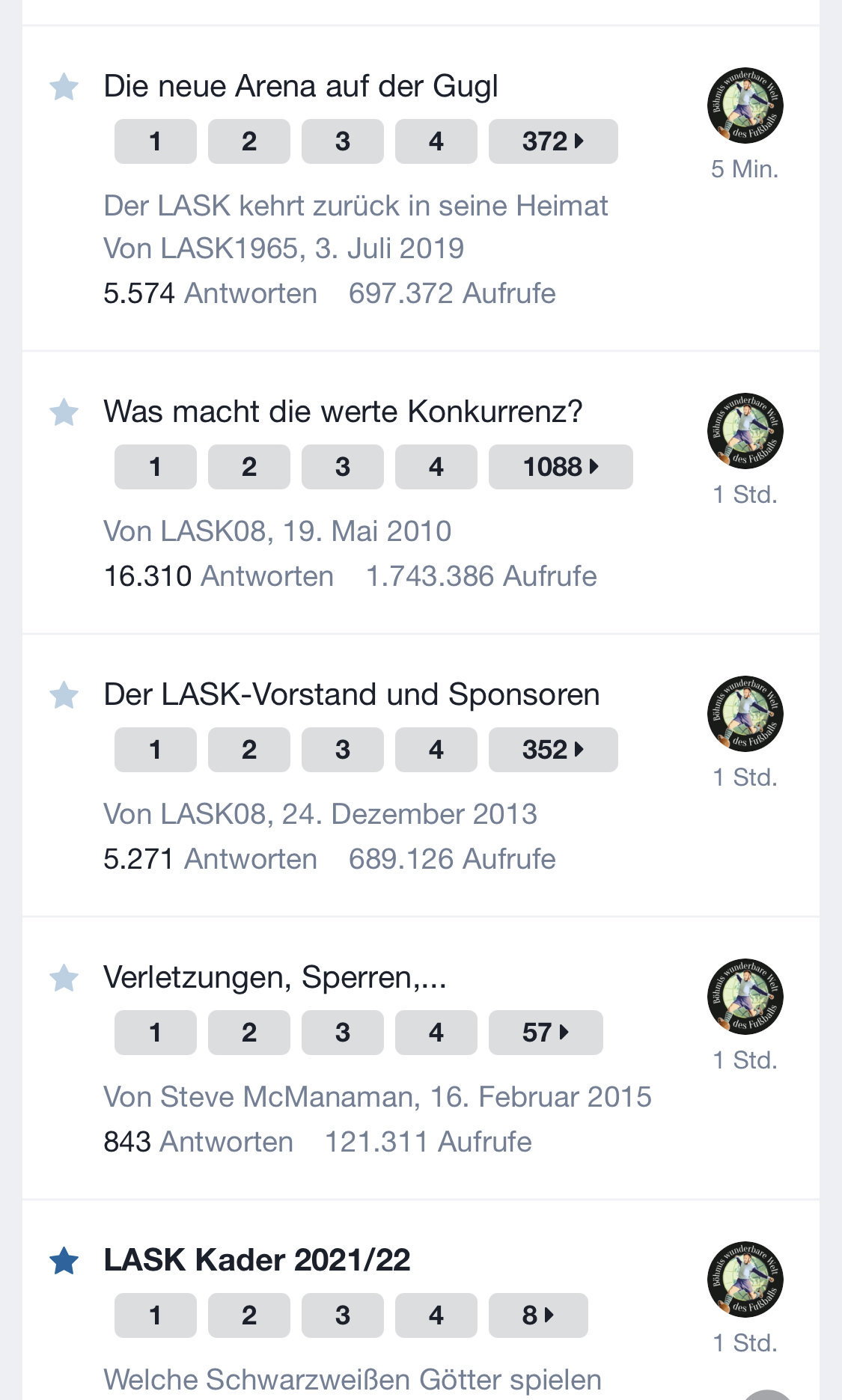Tap the star icon beside LASK Kader 2021/22
The image size is (842, 1400).
pos(64,1261)
